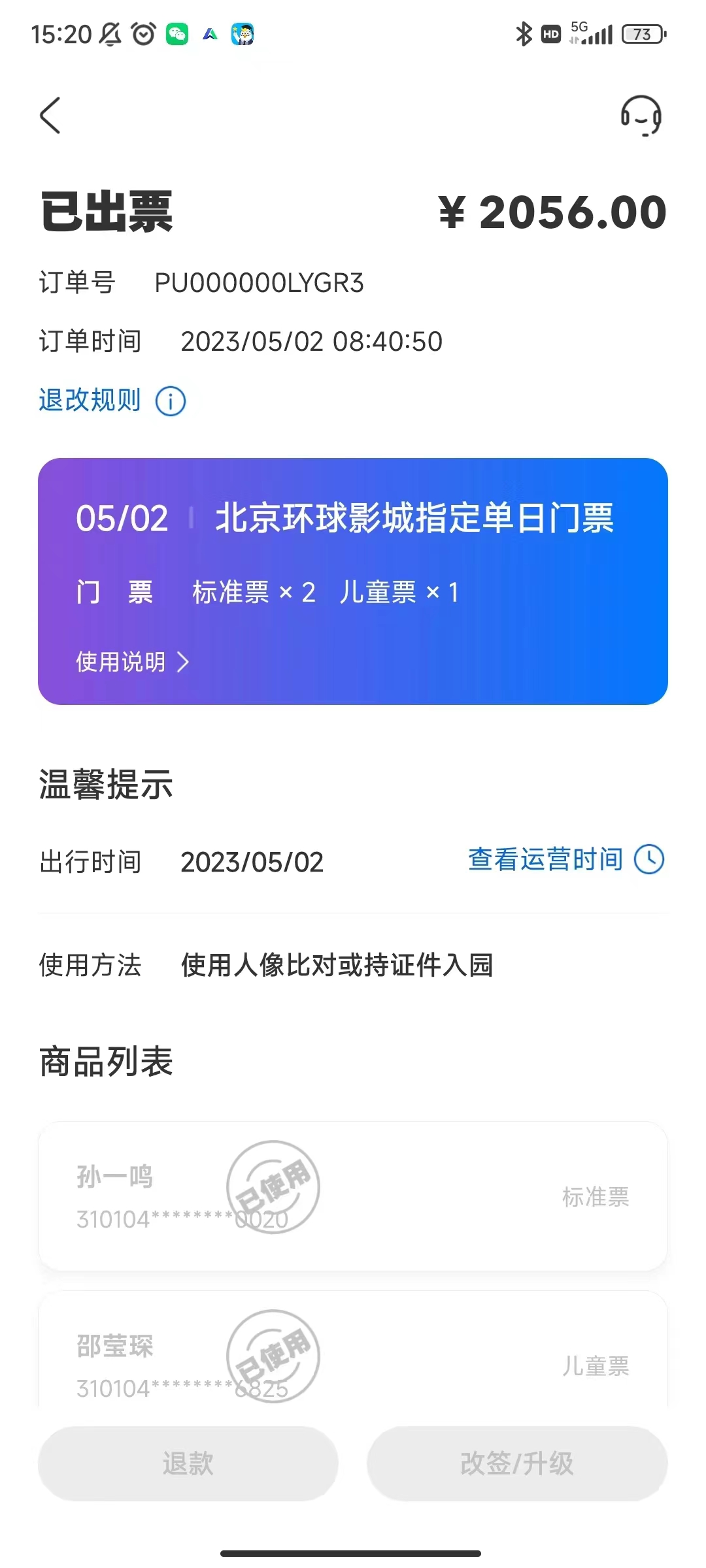Tap the 退款 refund button

[x=188, y=1463]
